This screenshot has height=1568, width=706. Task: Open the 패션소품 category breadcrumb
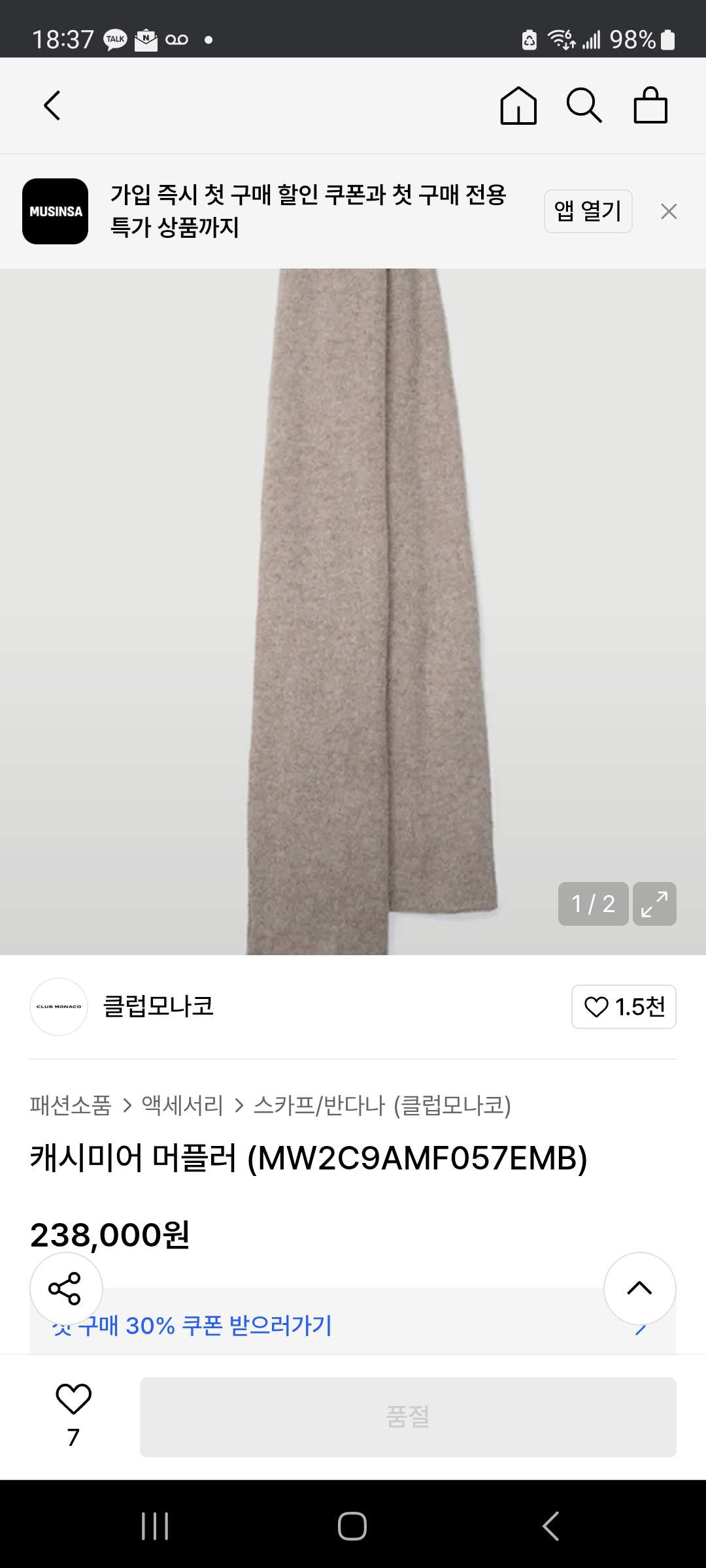tap(71, 1105)
